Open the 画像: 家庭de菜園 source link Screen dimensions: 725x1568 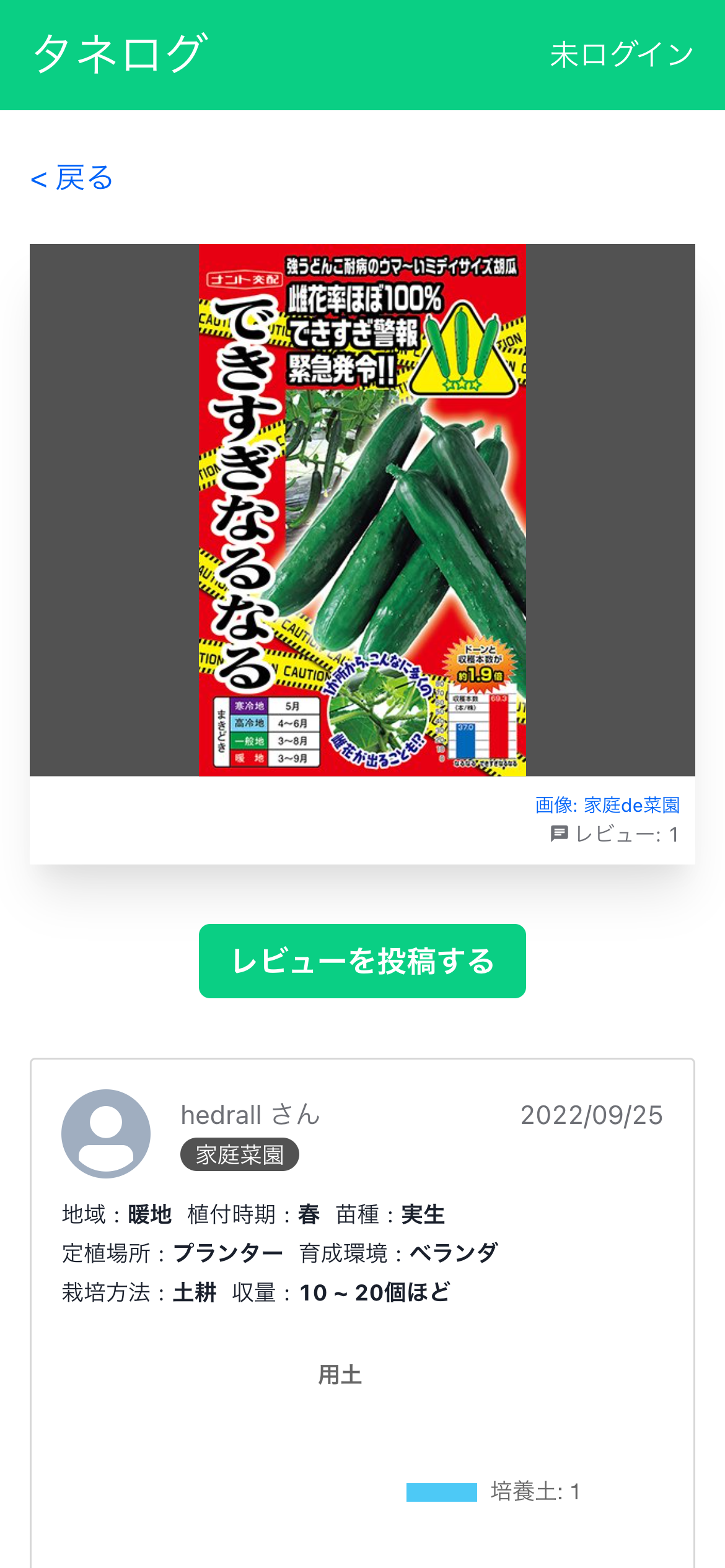[607, 804]
